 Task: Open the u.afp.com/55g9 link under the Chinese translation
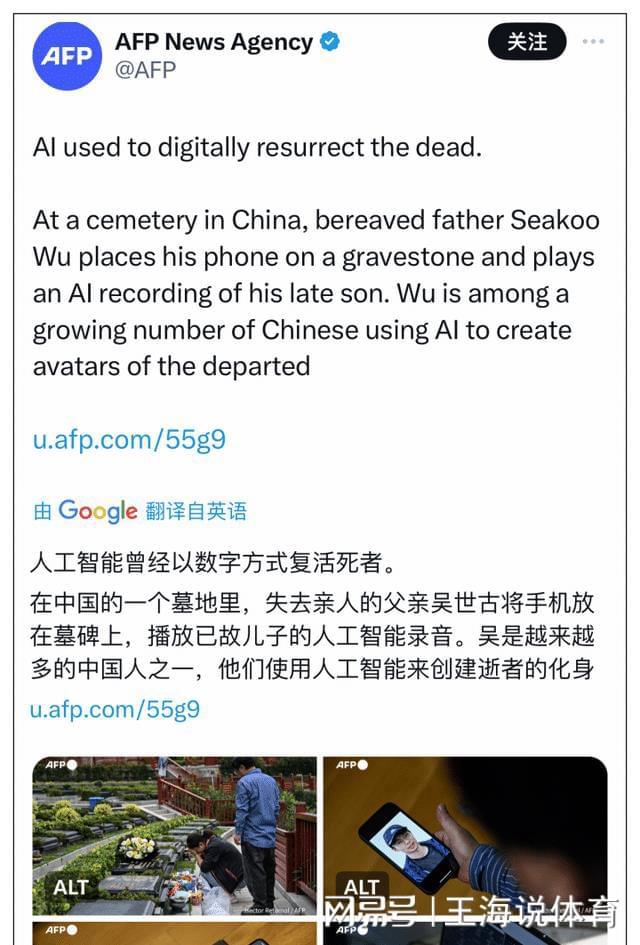[x=115, y=709]
